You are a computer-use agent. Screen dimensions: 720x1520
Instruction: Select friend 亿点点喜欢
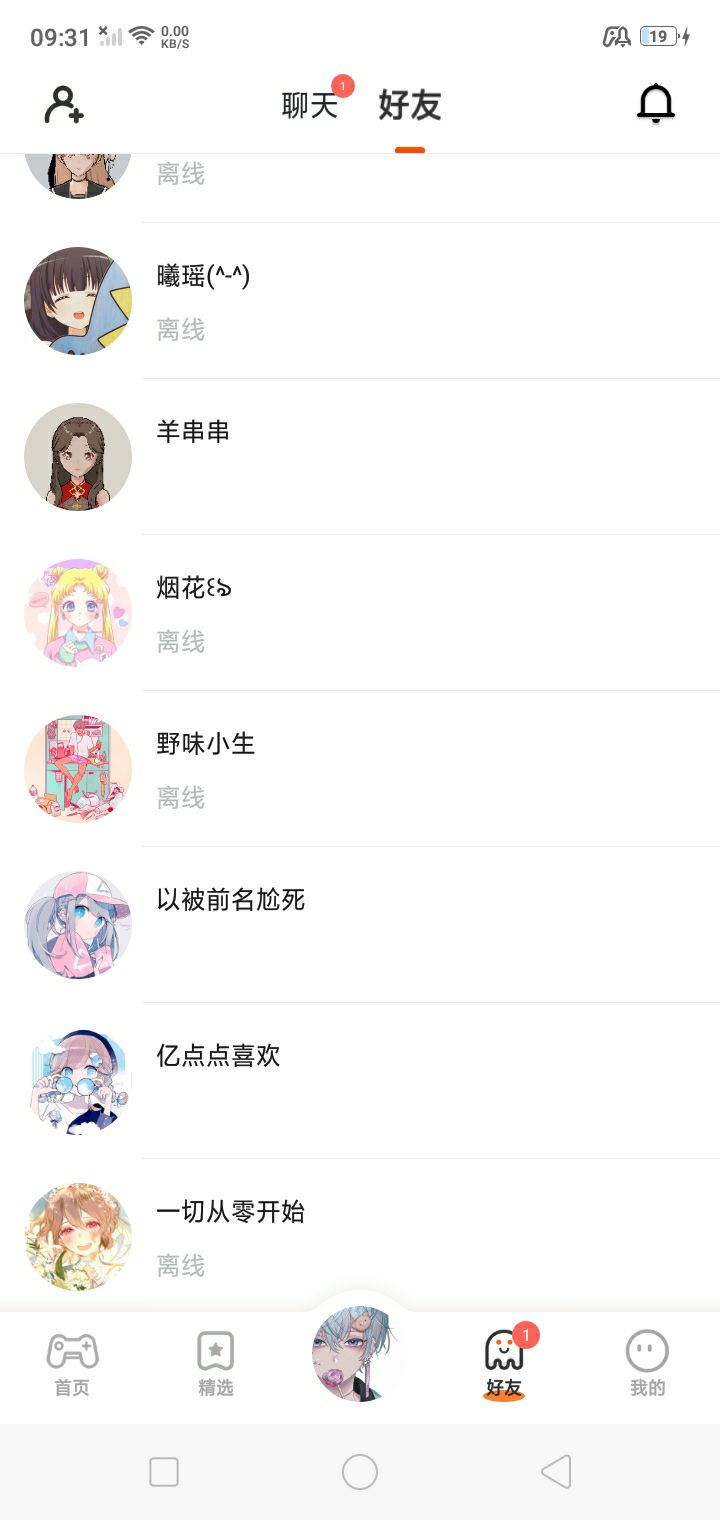pos(360,1080)
